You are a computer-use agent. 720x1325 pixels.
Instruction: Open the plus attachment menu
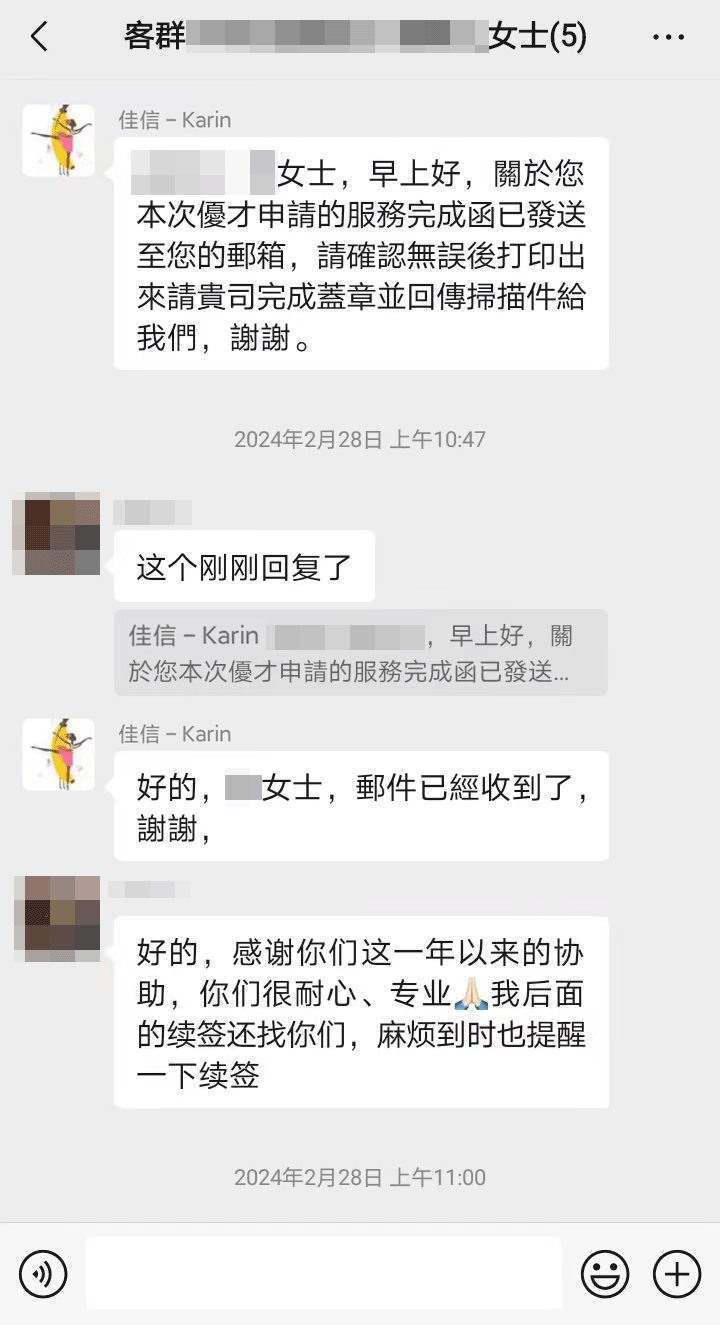coord(677,1274)
